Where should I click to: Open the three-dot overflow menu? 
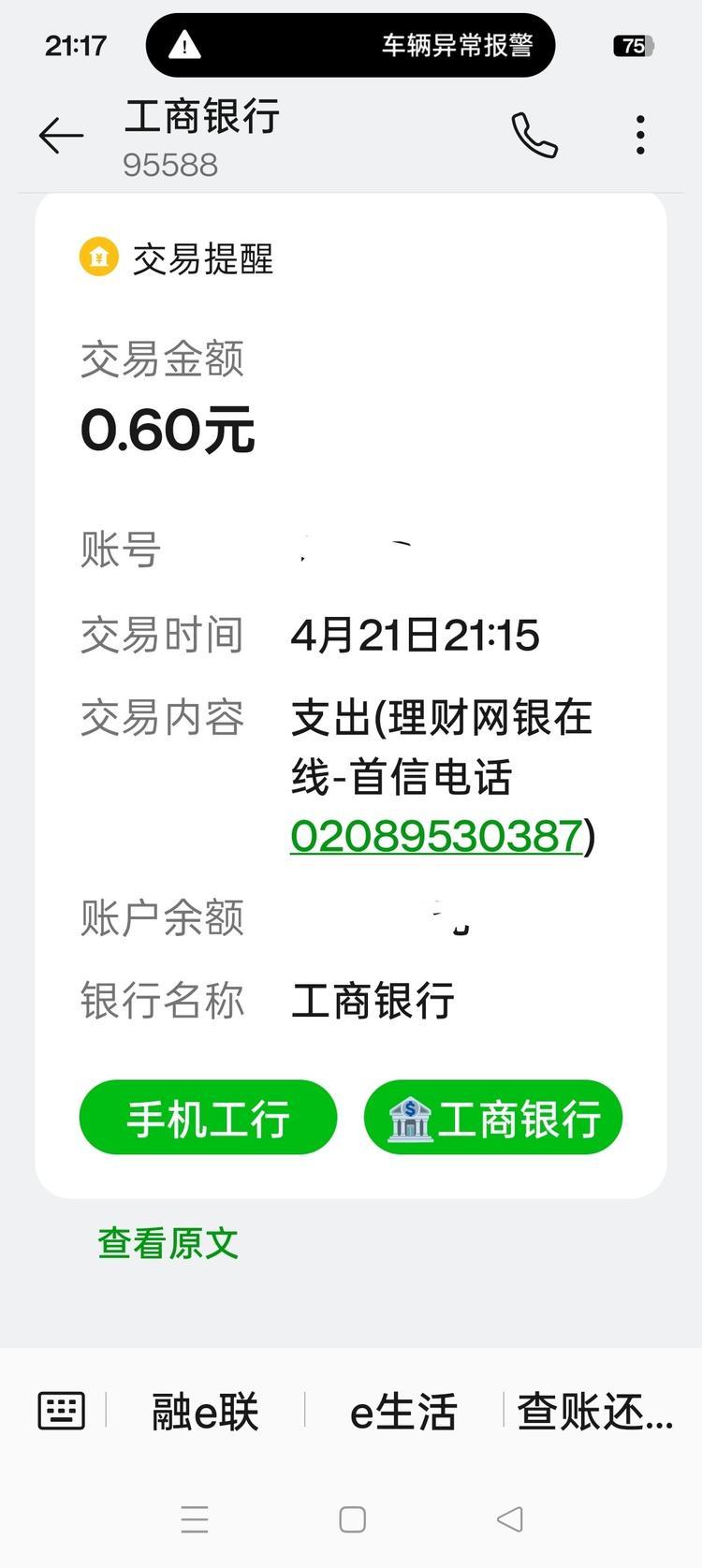pos(640,136)
